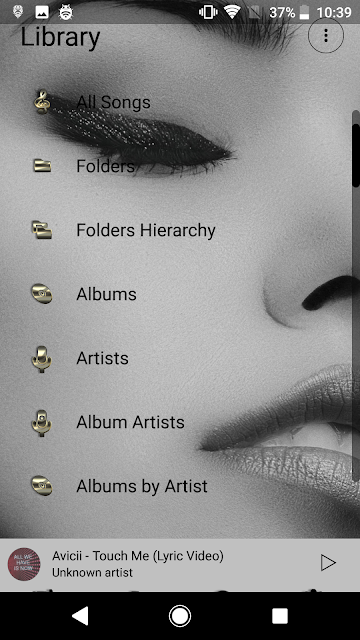Screen dimensions: 360x640
Task: Go to the home screen
Action: click(x=180, y=616)
